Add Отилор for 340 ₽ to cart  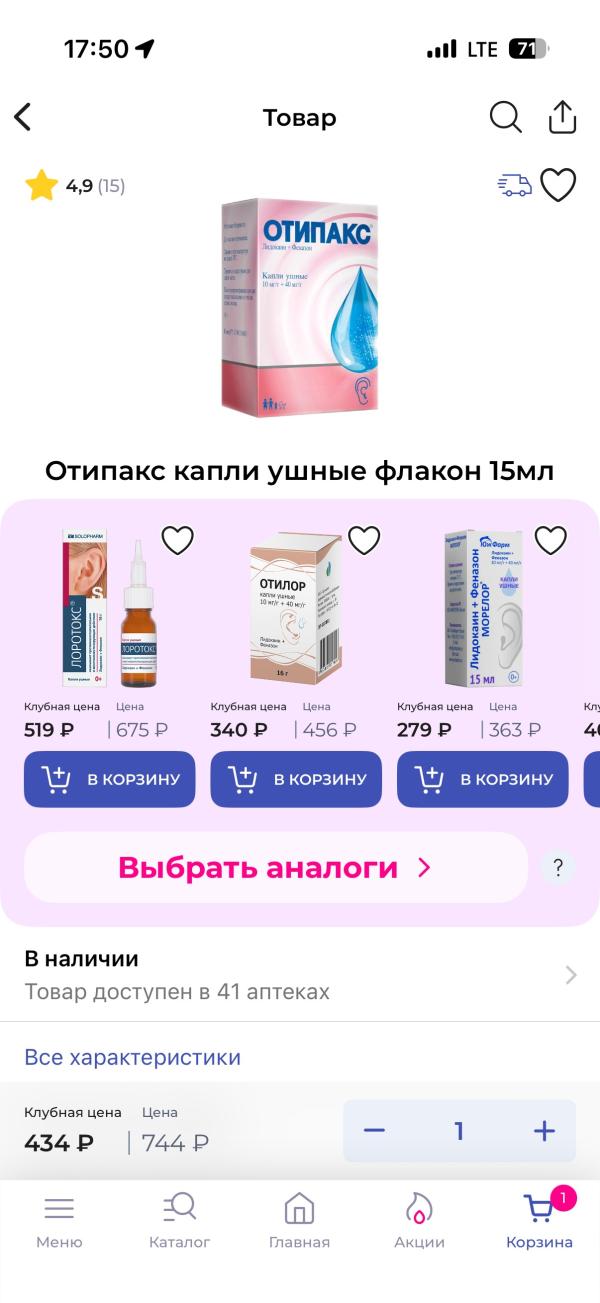pyautogui.click(x=296, y=779)
